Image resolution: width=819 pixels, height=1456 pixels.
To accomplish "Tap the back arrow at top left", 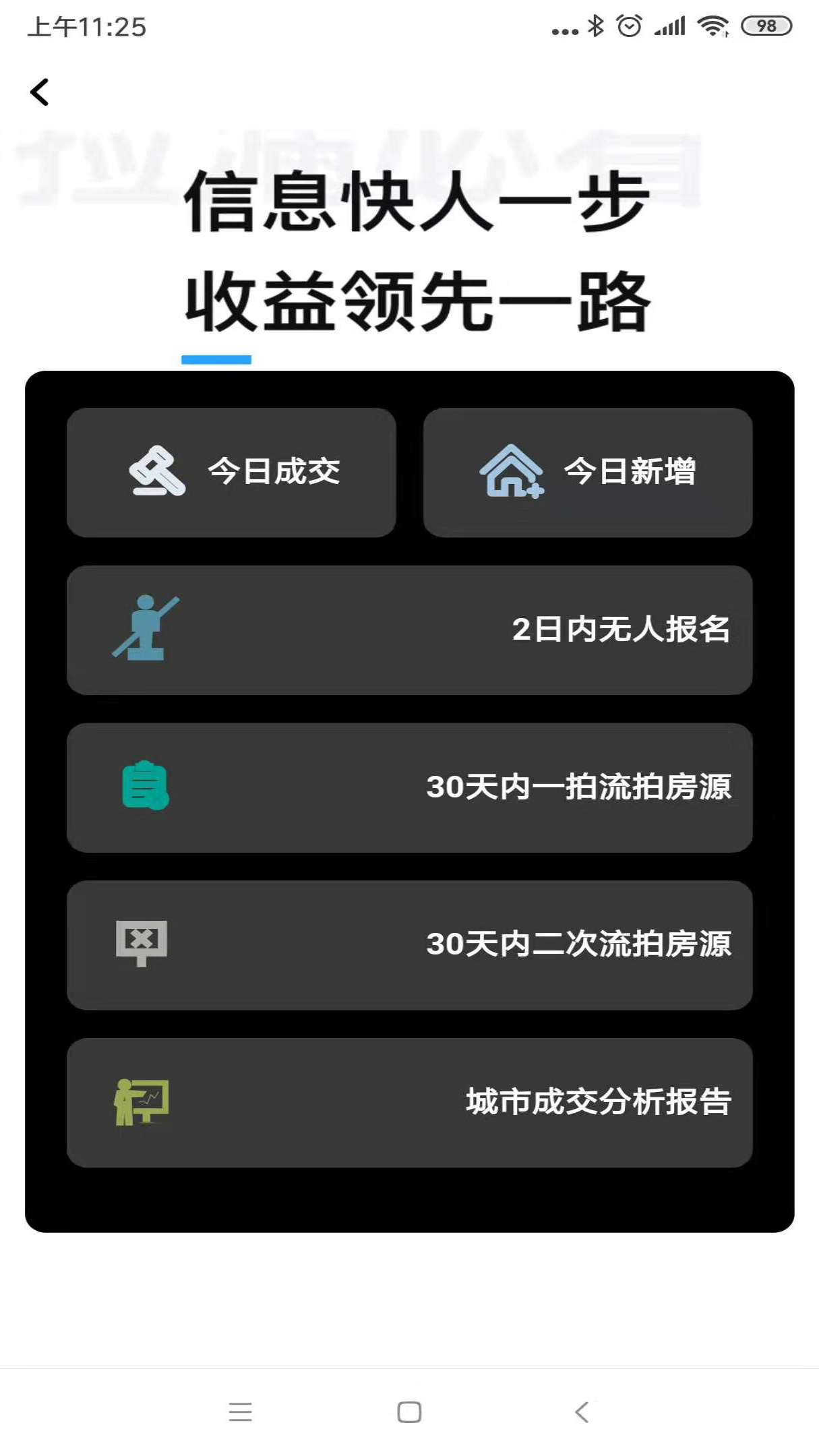I will click(40, 92).
